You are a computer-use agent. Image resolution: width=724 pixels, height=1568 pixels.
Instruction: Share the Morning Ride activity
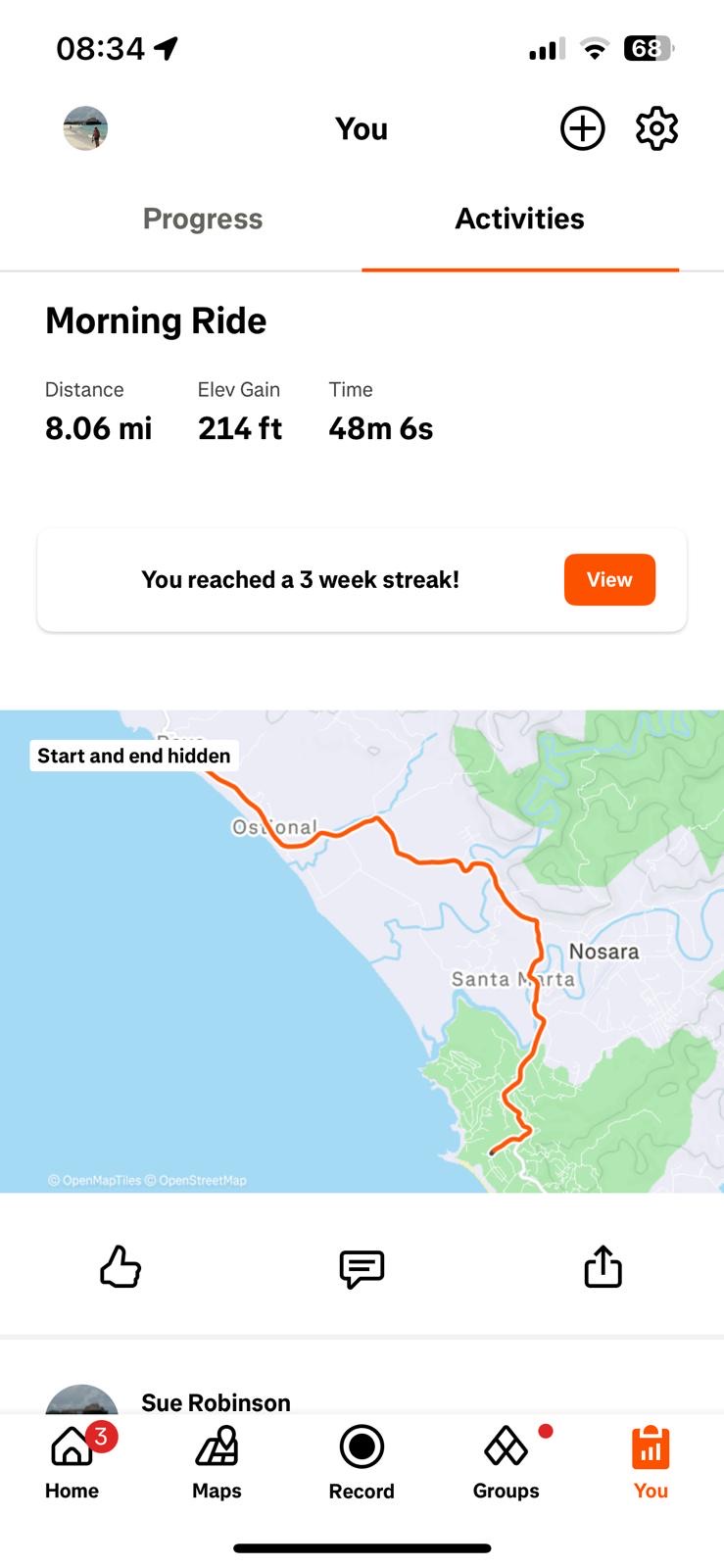click(603, 1266)
